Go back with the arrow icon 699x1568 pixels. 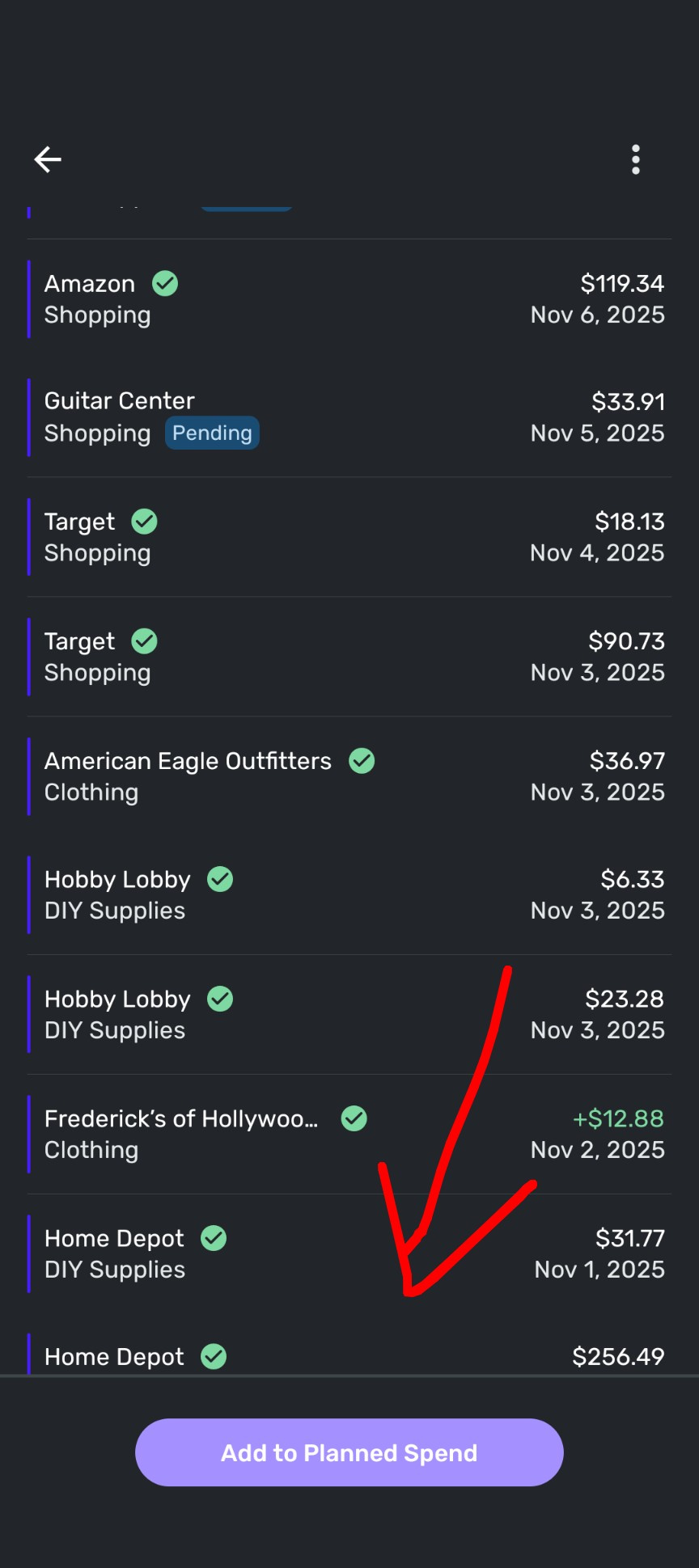click(48, 159)
